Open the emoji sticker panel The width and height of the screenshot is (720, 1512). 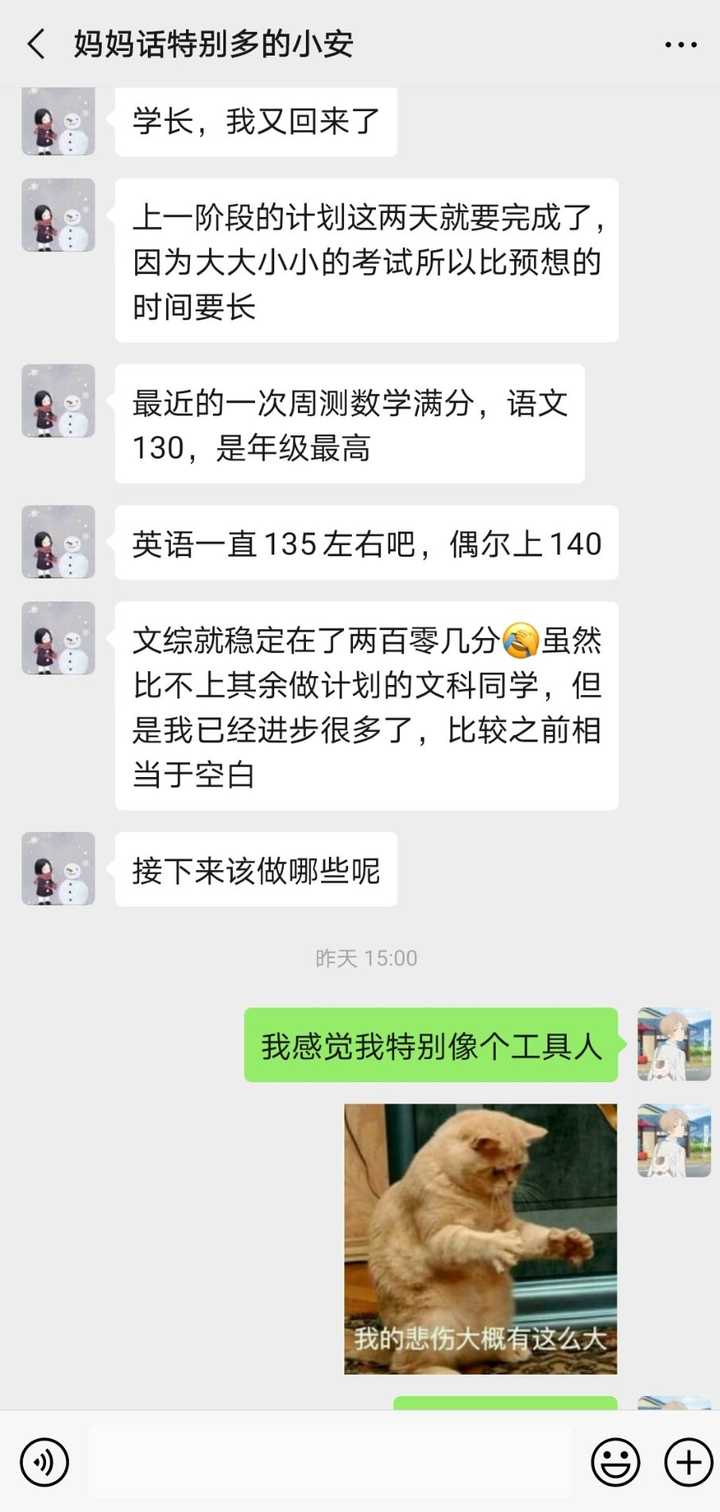coord(615,1463)
